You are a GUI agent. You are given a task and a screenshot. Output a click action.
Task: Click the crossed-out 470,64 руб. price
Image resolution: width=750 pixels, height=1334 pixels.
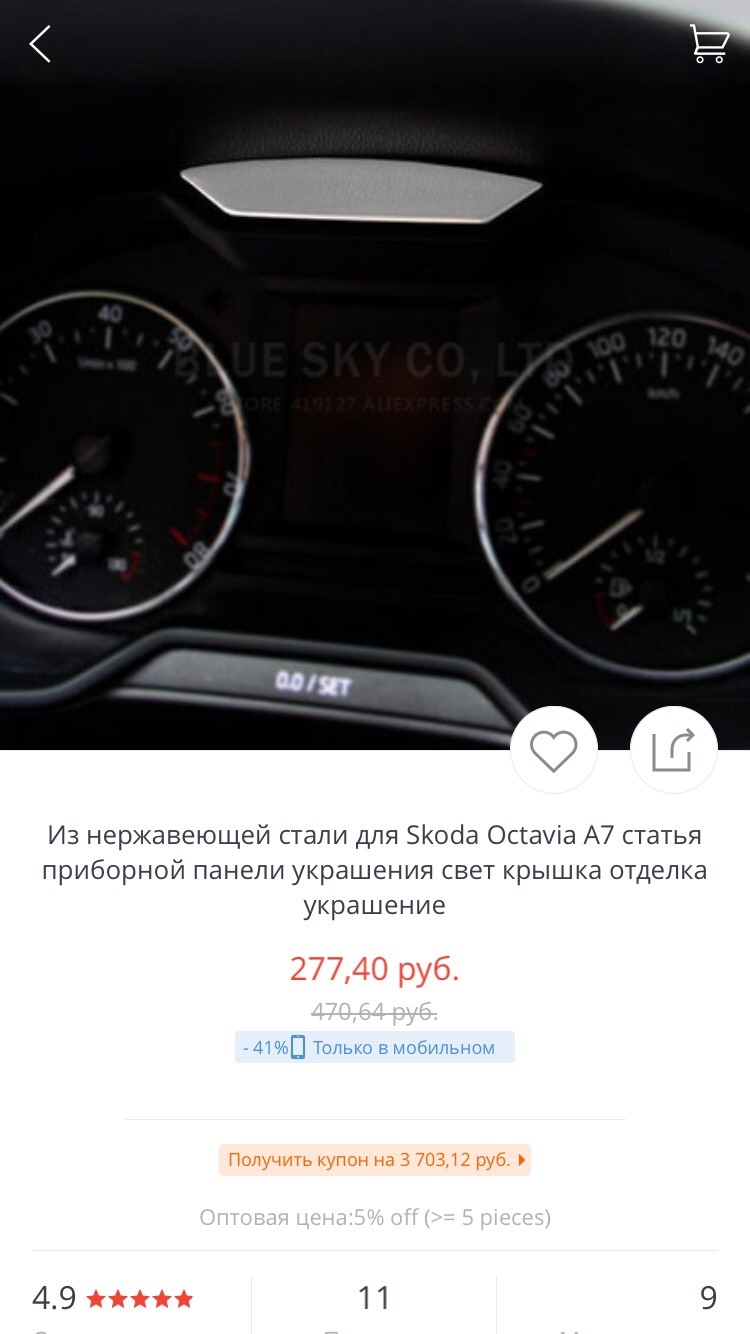click(375, 1010)
